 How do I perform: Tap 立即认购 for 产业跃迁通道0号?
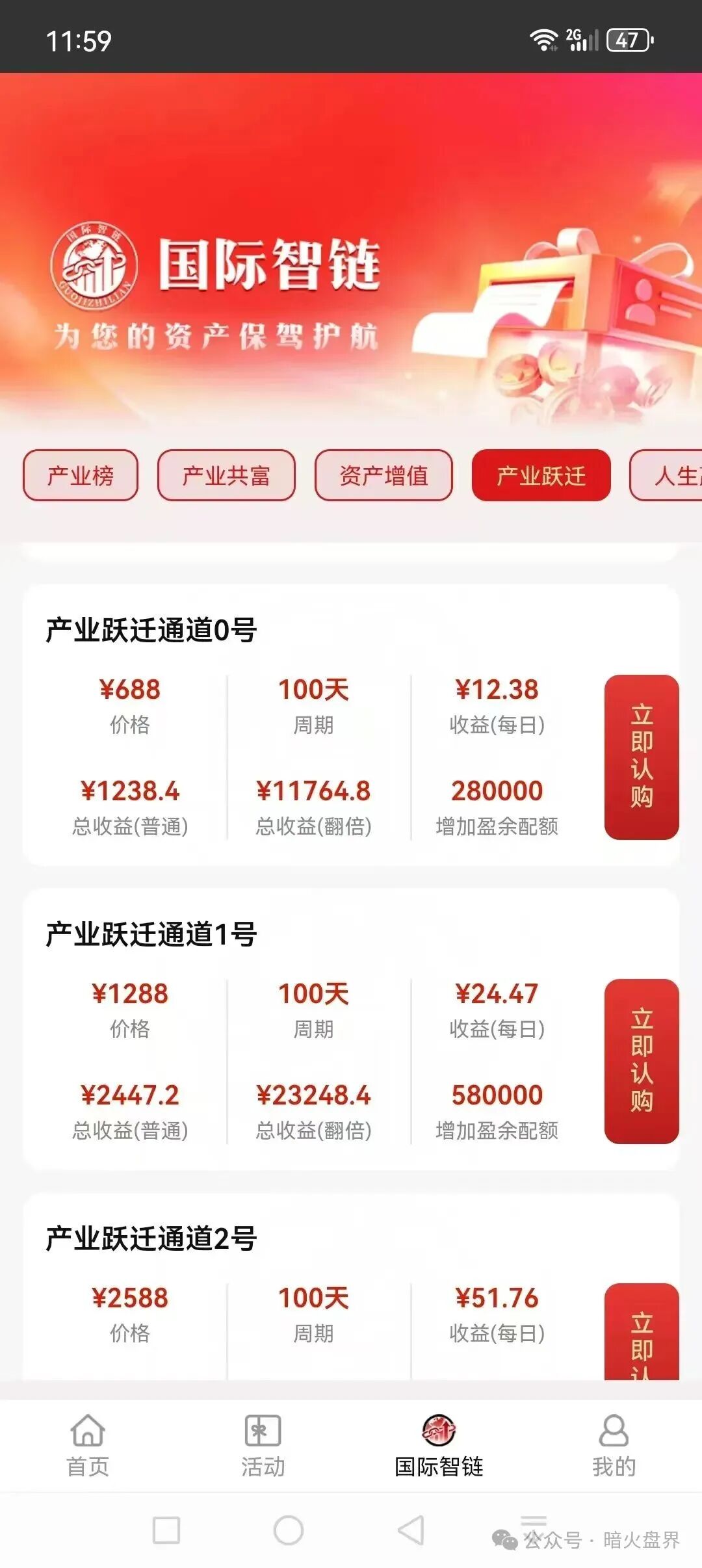pyautogui.click(x=641, y=753)
